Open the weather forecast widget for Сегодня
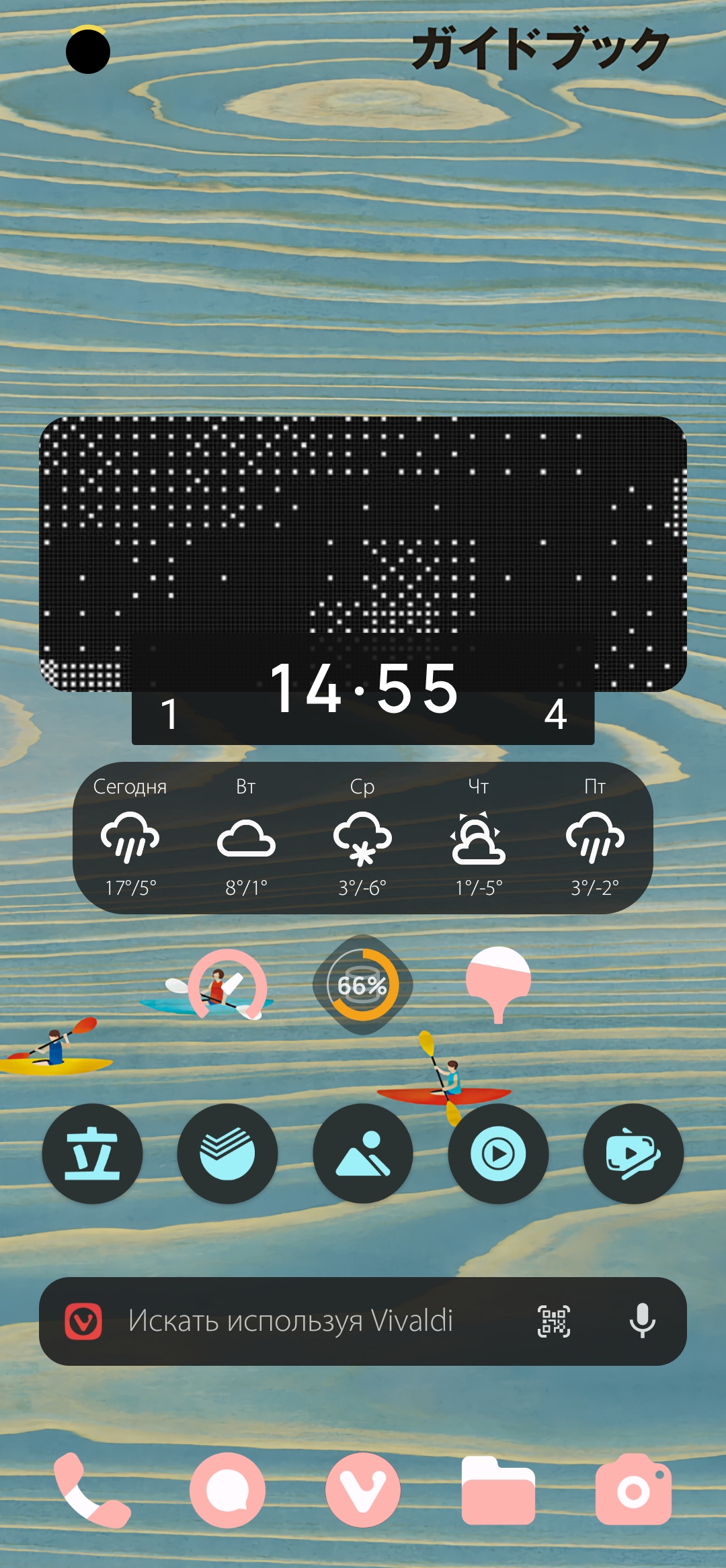The height and width of the screenshot is (1568, 726). coord(130,838)
